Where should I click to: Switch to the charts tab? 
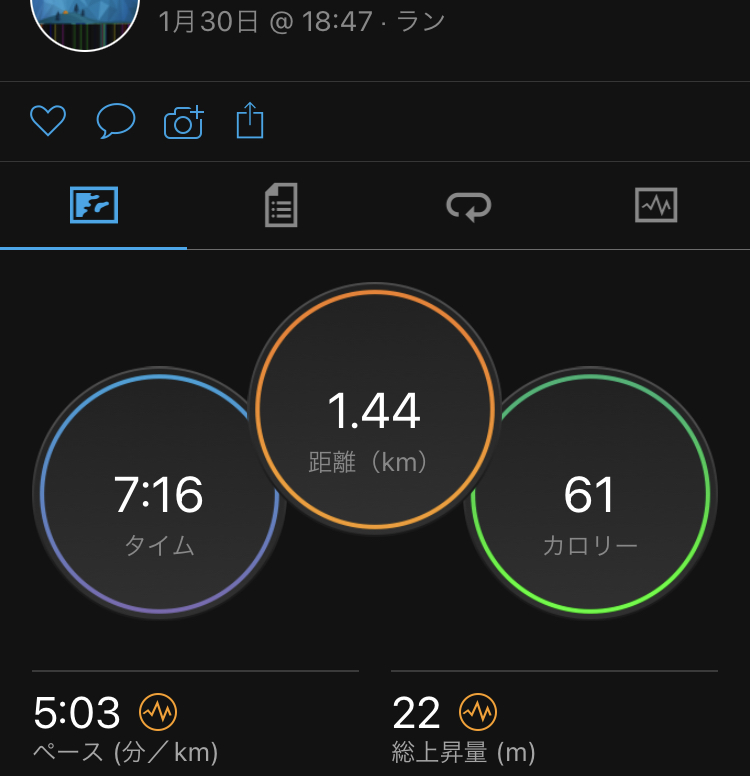click(656, 206)
